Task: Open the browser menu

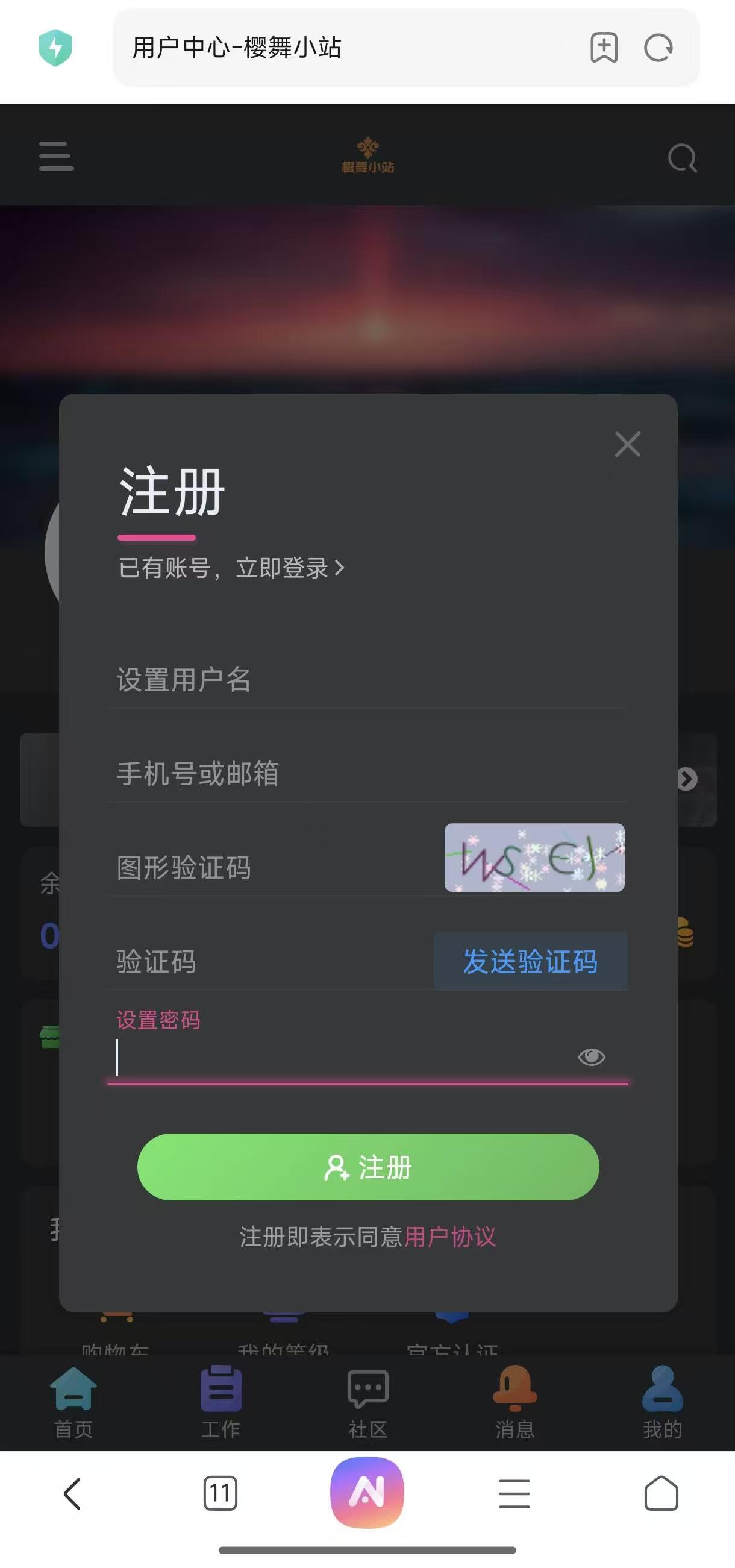Action: click(514, 1493)
